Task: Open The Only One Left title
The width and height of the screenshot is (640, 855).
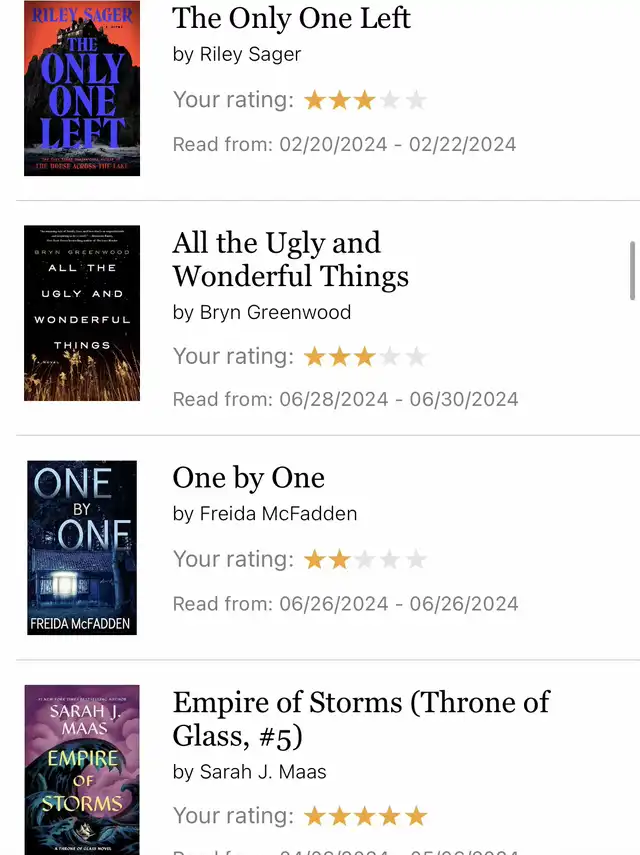Action: (x=291, y=18)
